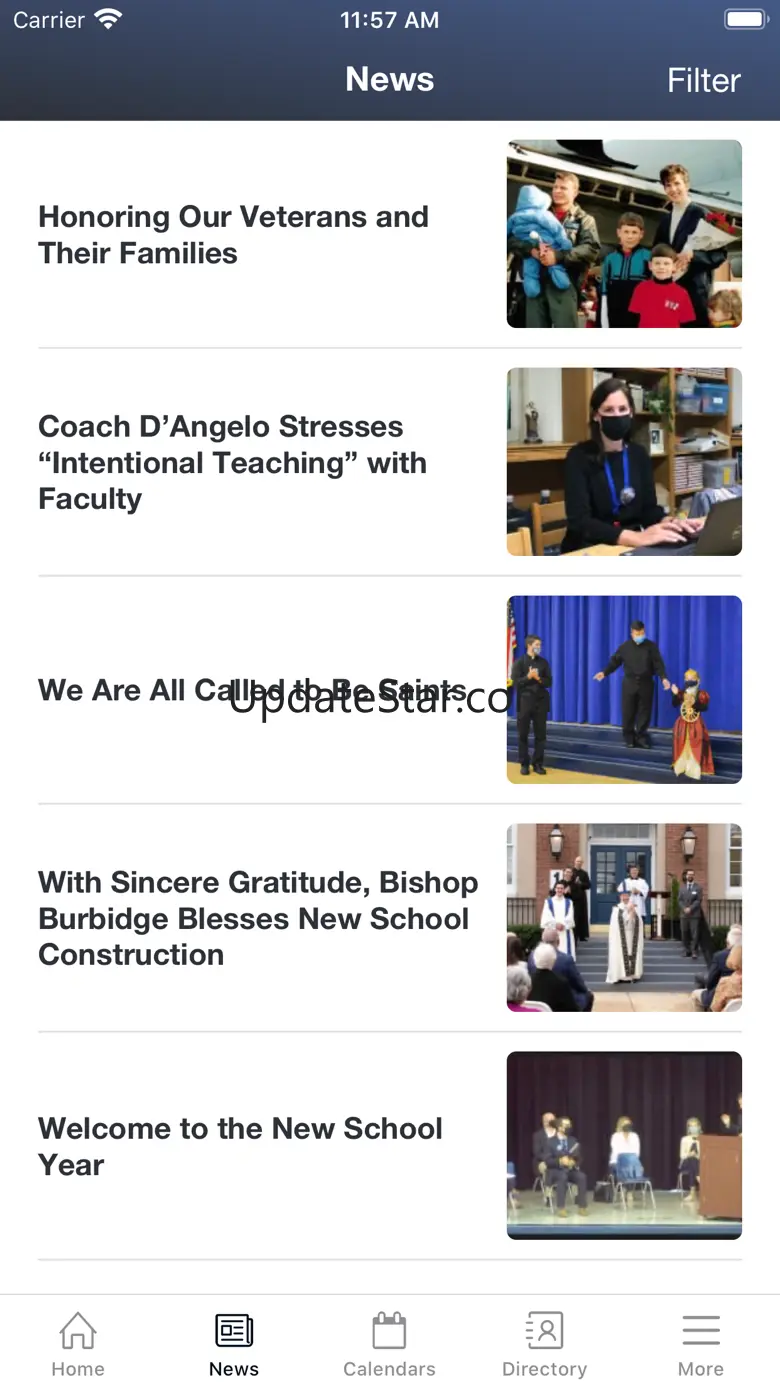
Task: View Bishop Burbidge Blesses New School Construction article
Action: click(x=258, y=918)
